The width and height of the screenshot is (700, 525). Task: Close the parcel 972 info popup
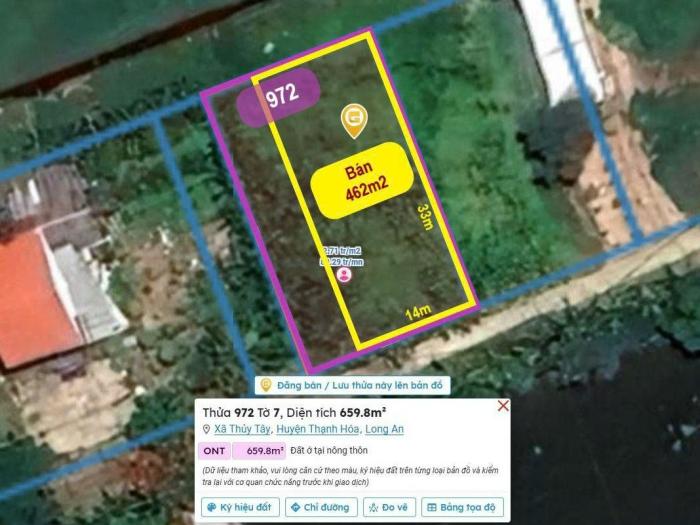(503, 406)
